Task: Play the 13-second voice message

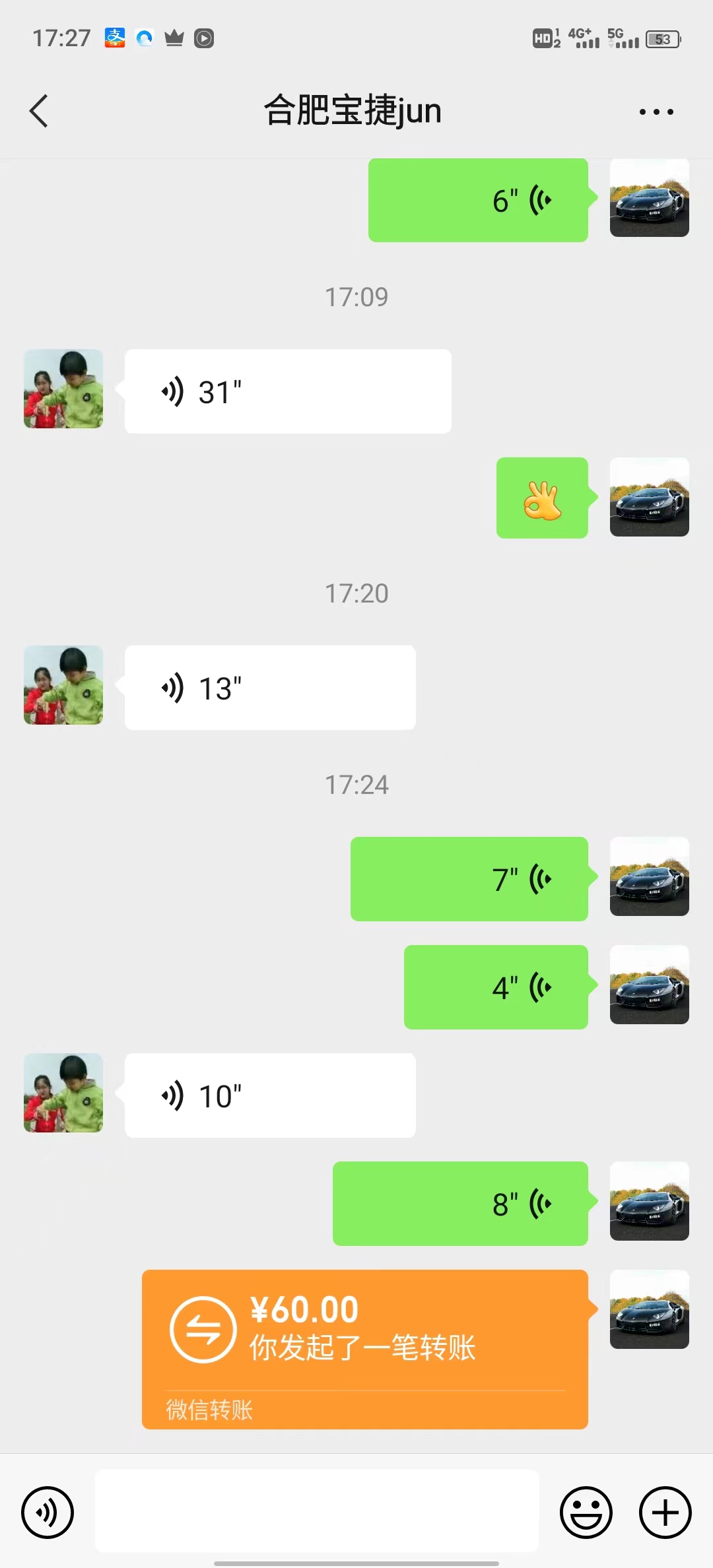Action: pos(270,688)
